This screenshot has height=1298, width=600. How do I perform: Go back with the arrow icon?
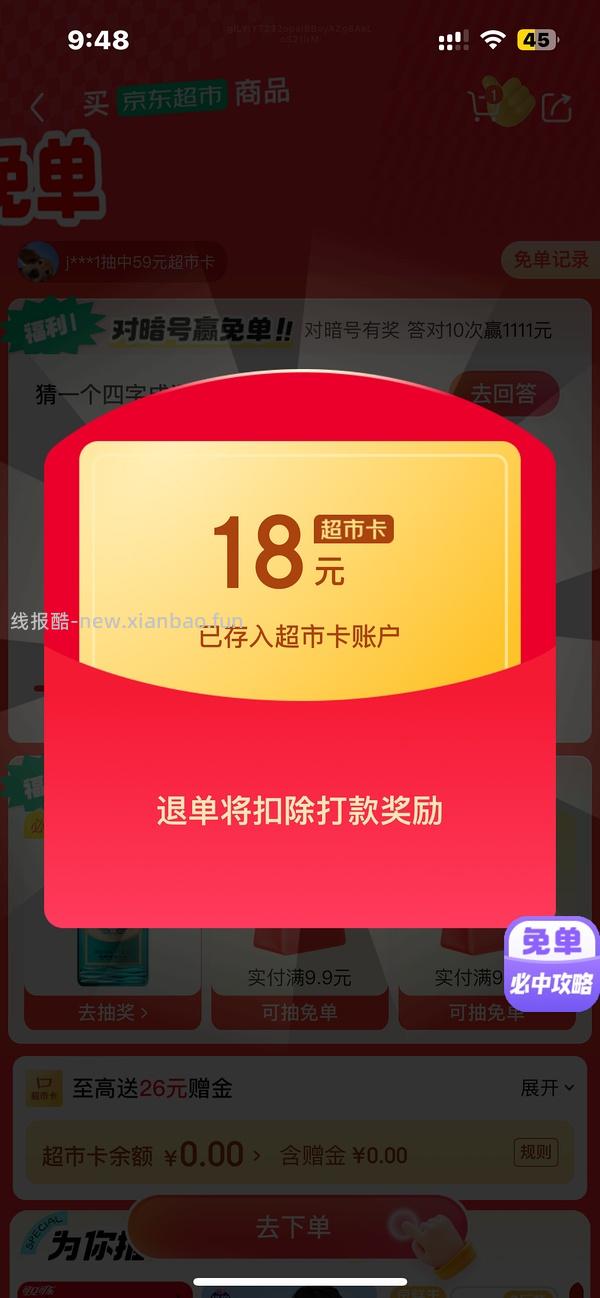point(38,106)
